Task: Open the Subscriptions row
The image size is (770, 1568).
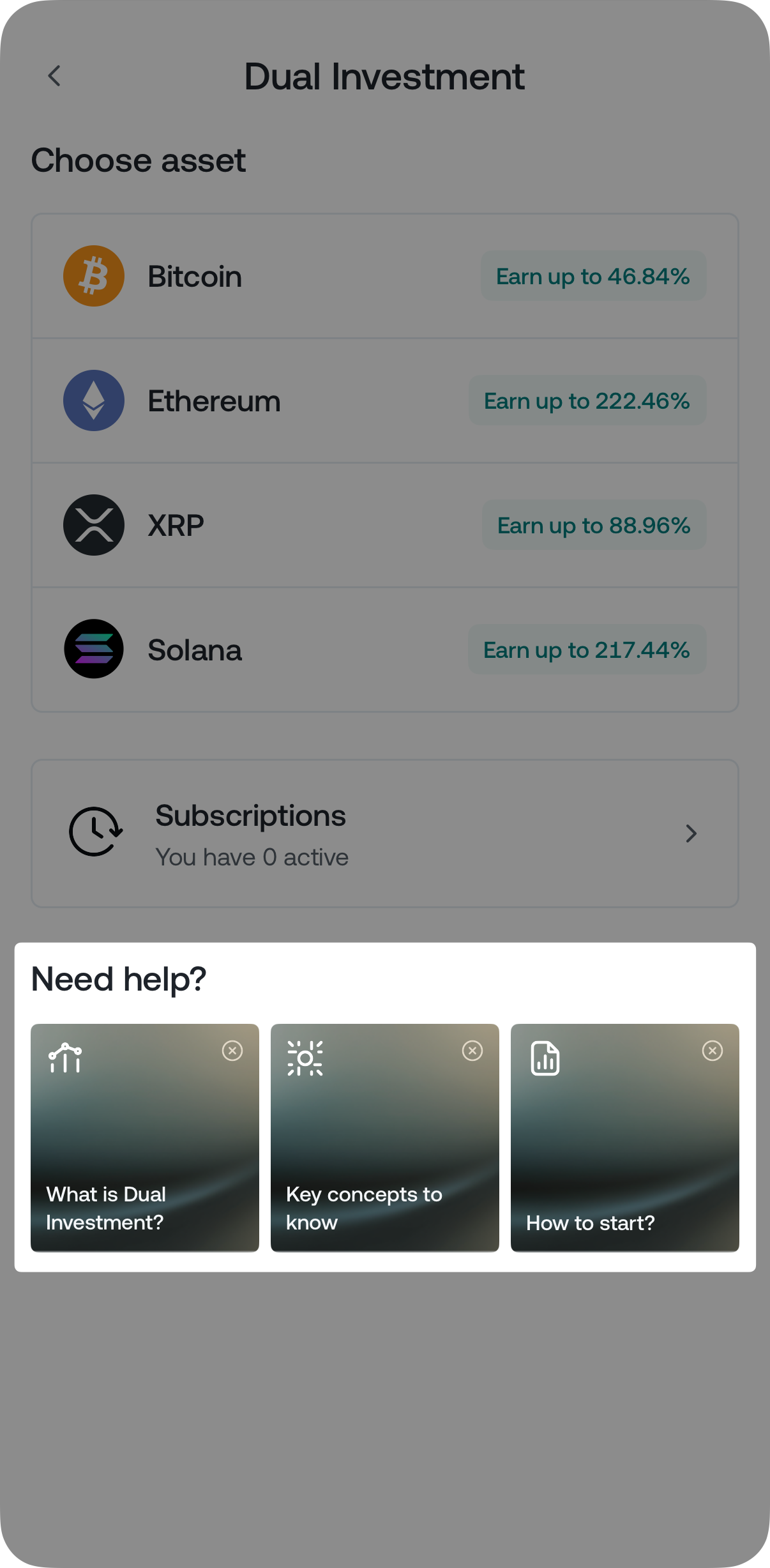Action: (x=384, y=833)
